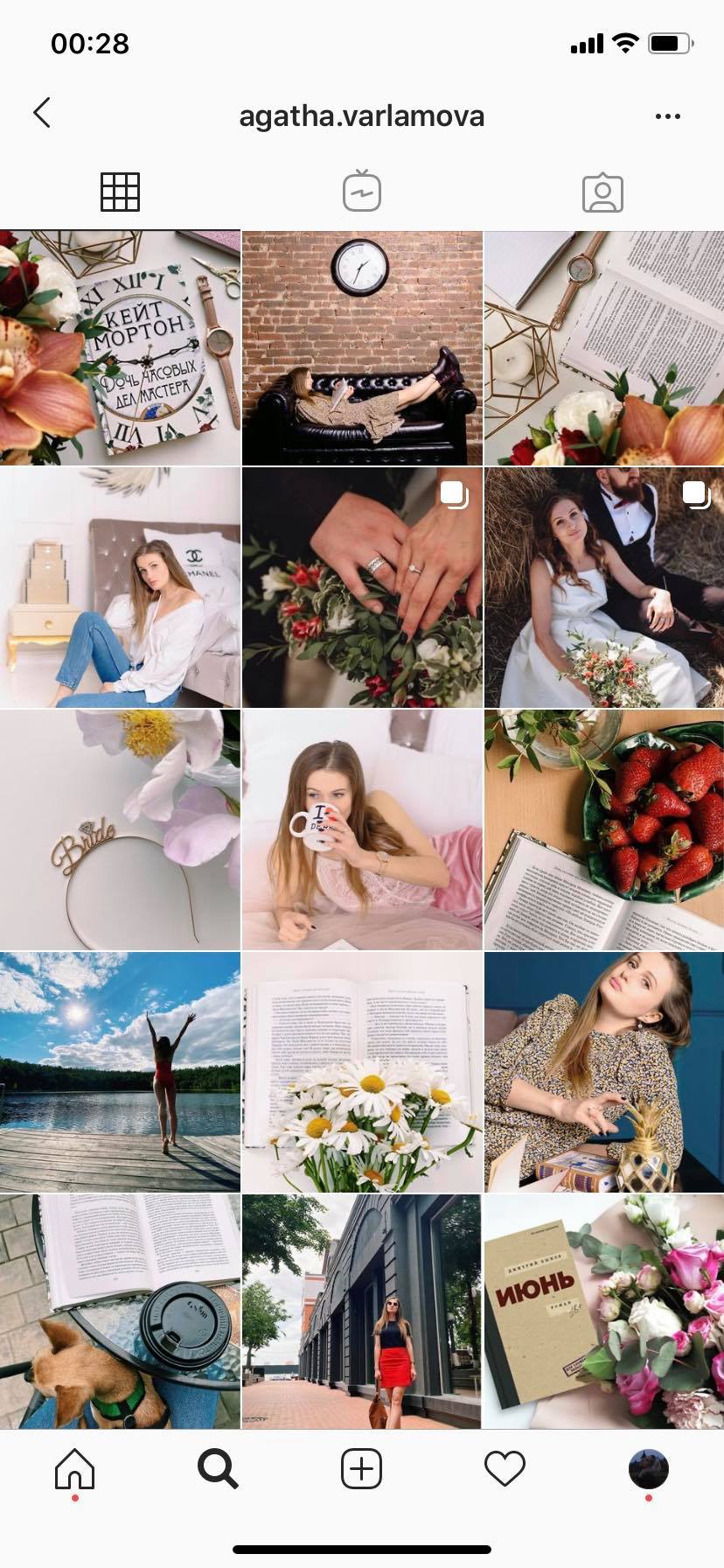Open the red skirt street post

pyautogui.click(x=362, y=1311)
